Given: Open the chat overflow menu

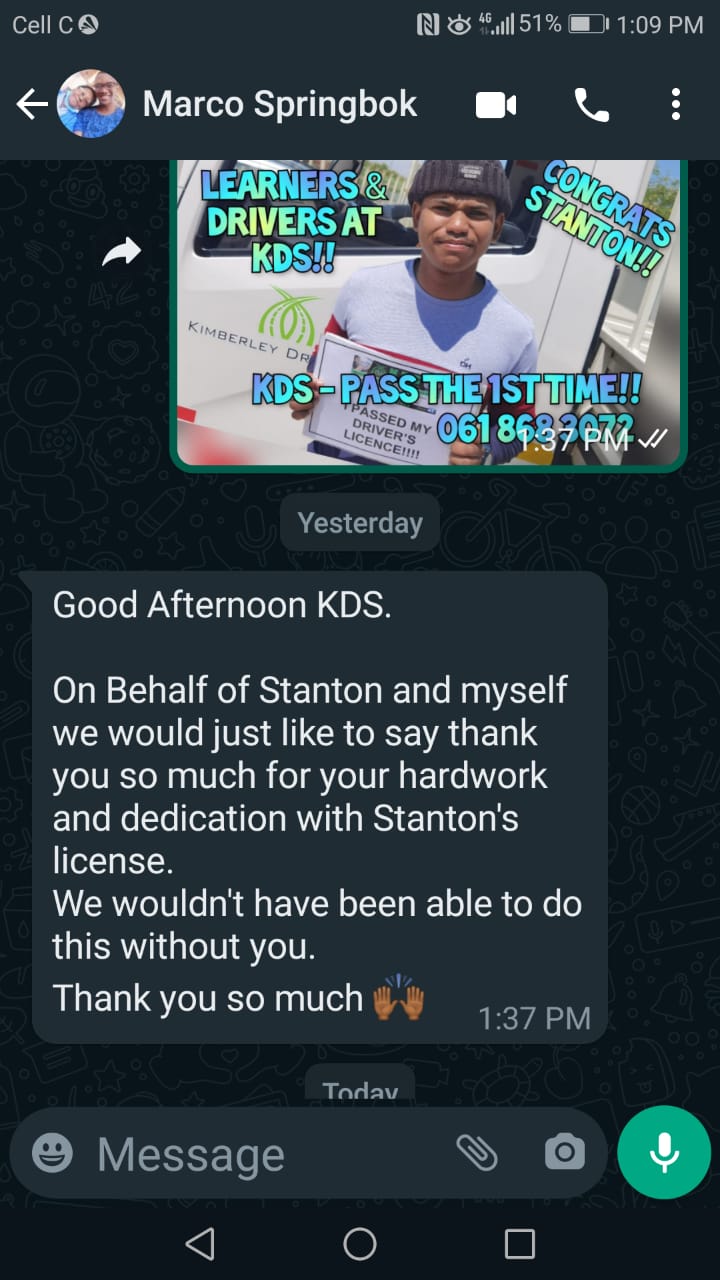Looking at the screenshot, I should tap(676, 104).
